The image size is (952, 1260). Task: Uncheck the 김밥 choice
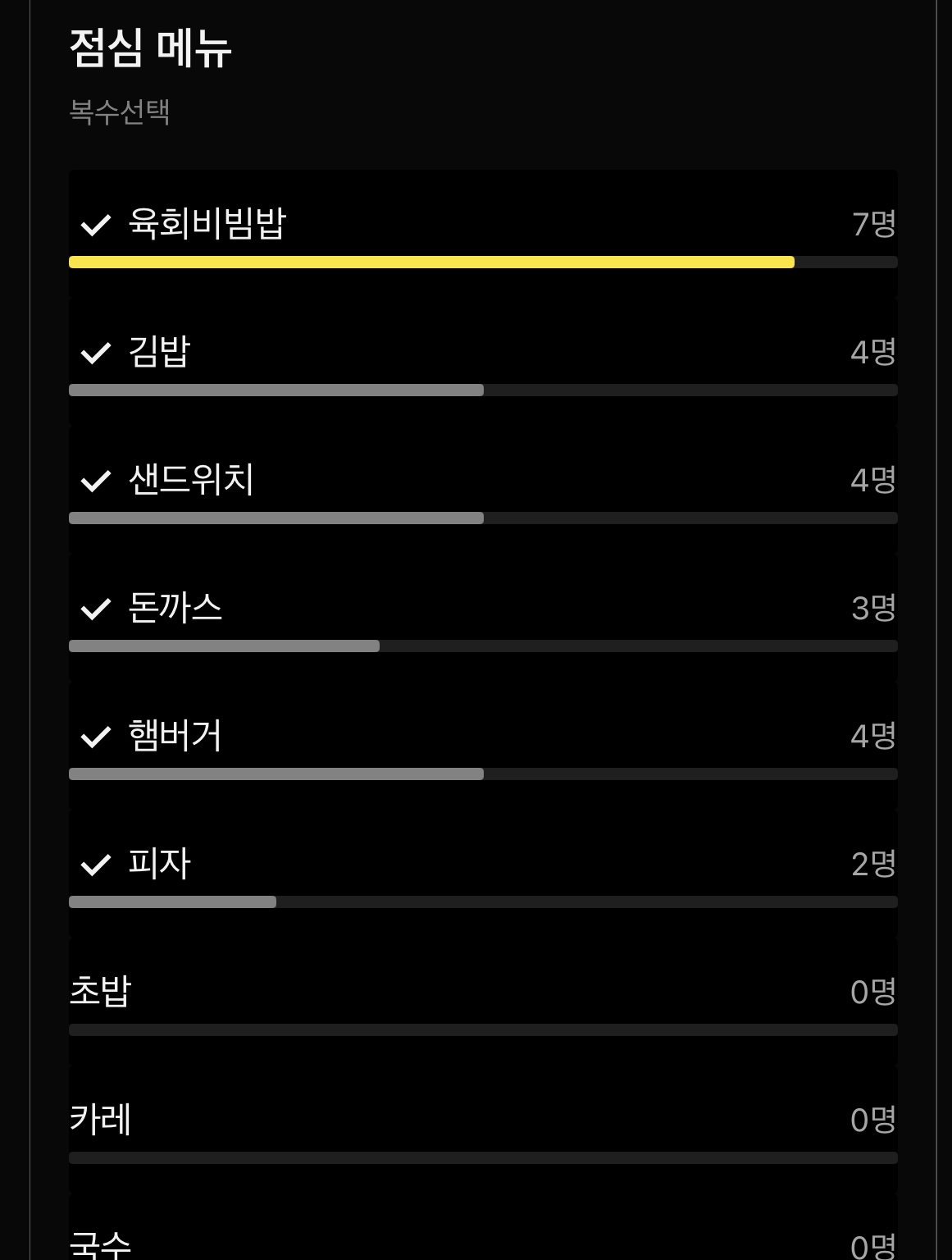point(483,361)
